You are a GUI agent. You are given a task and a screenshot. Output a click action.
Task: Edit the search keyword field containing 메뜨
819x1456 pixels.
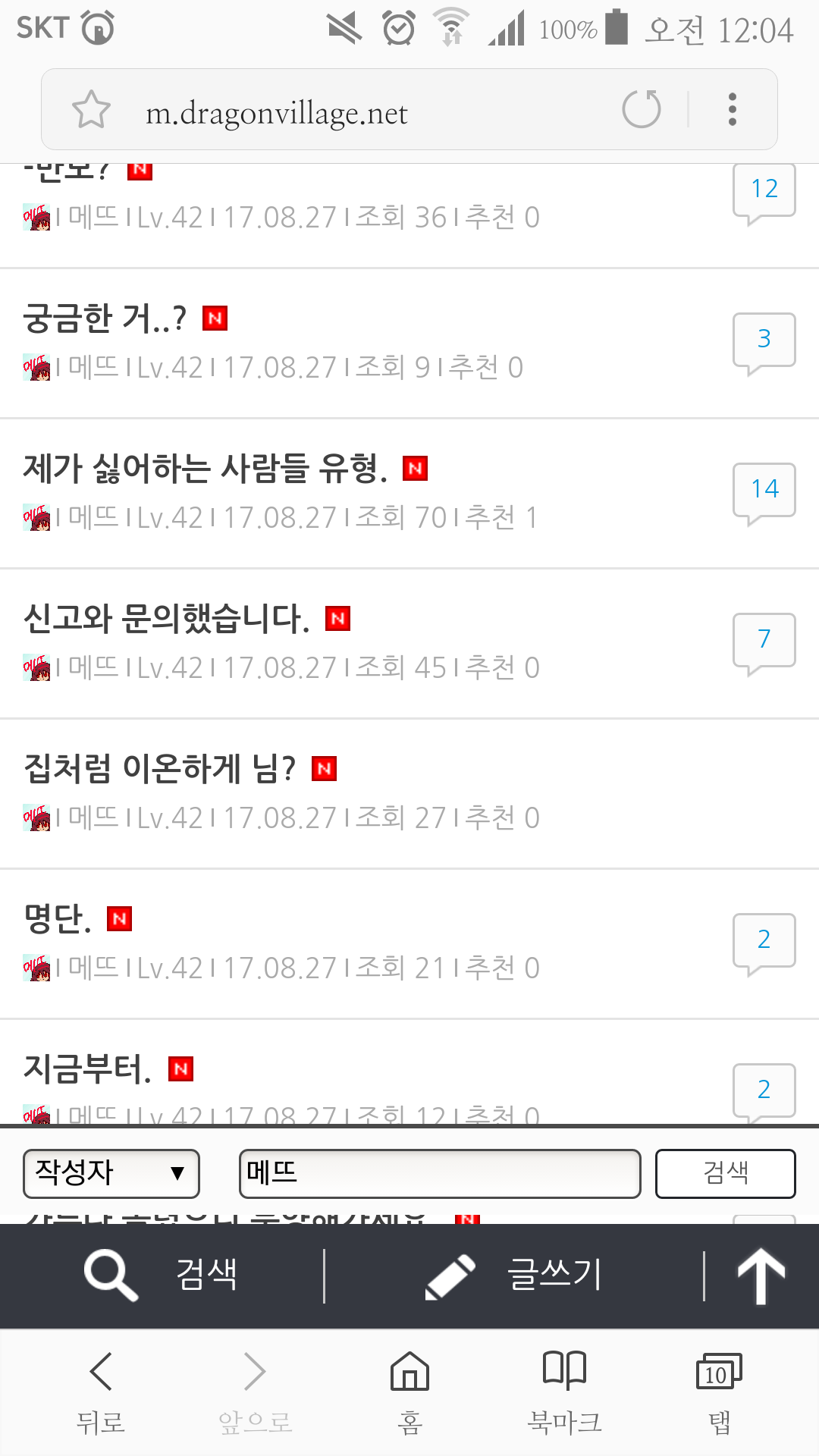pos(440,1173)
